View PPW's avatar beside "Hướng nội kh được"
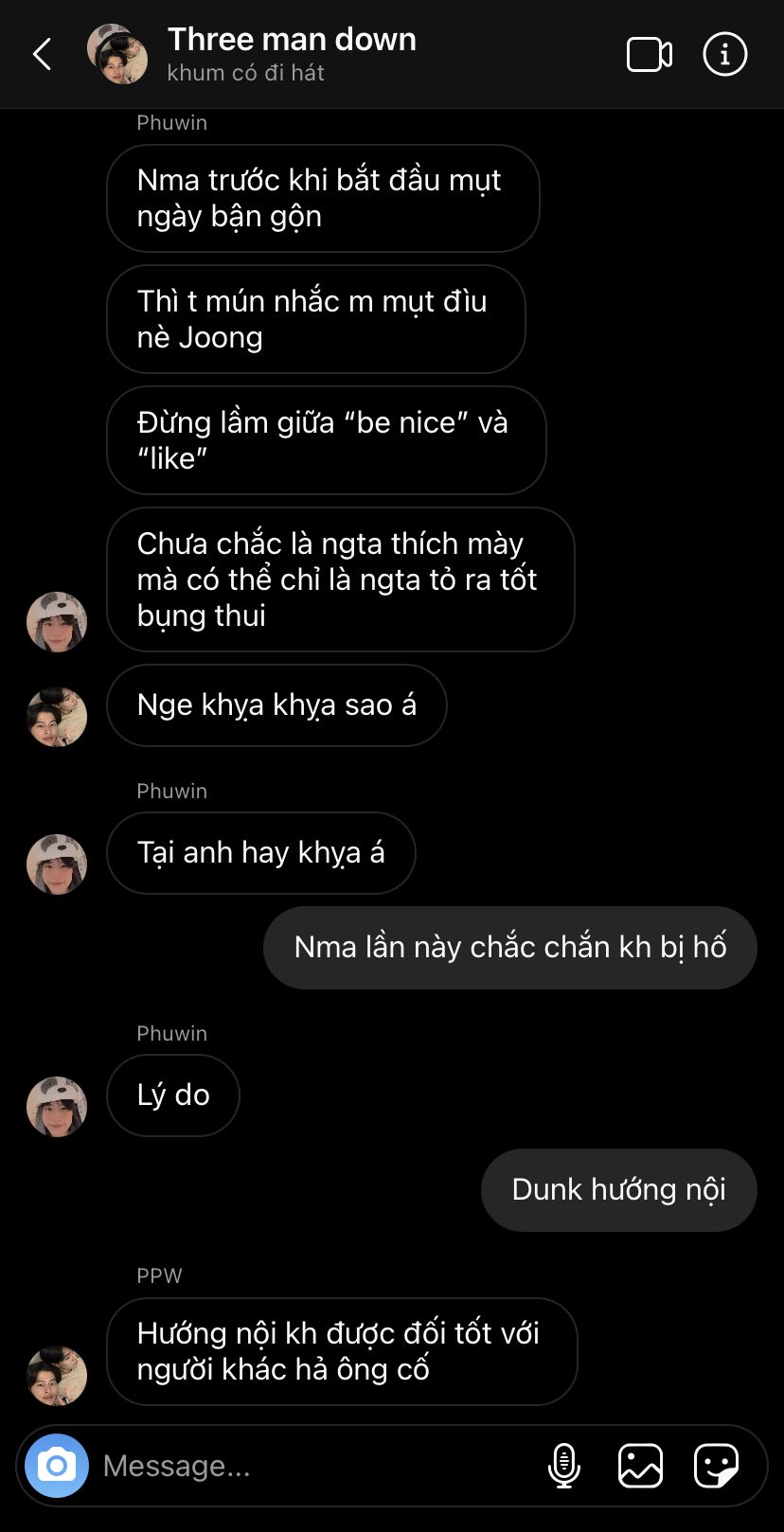Screen dimensions: 784x1532 point(57,1375)
